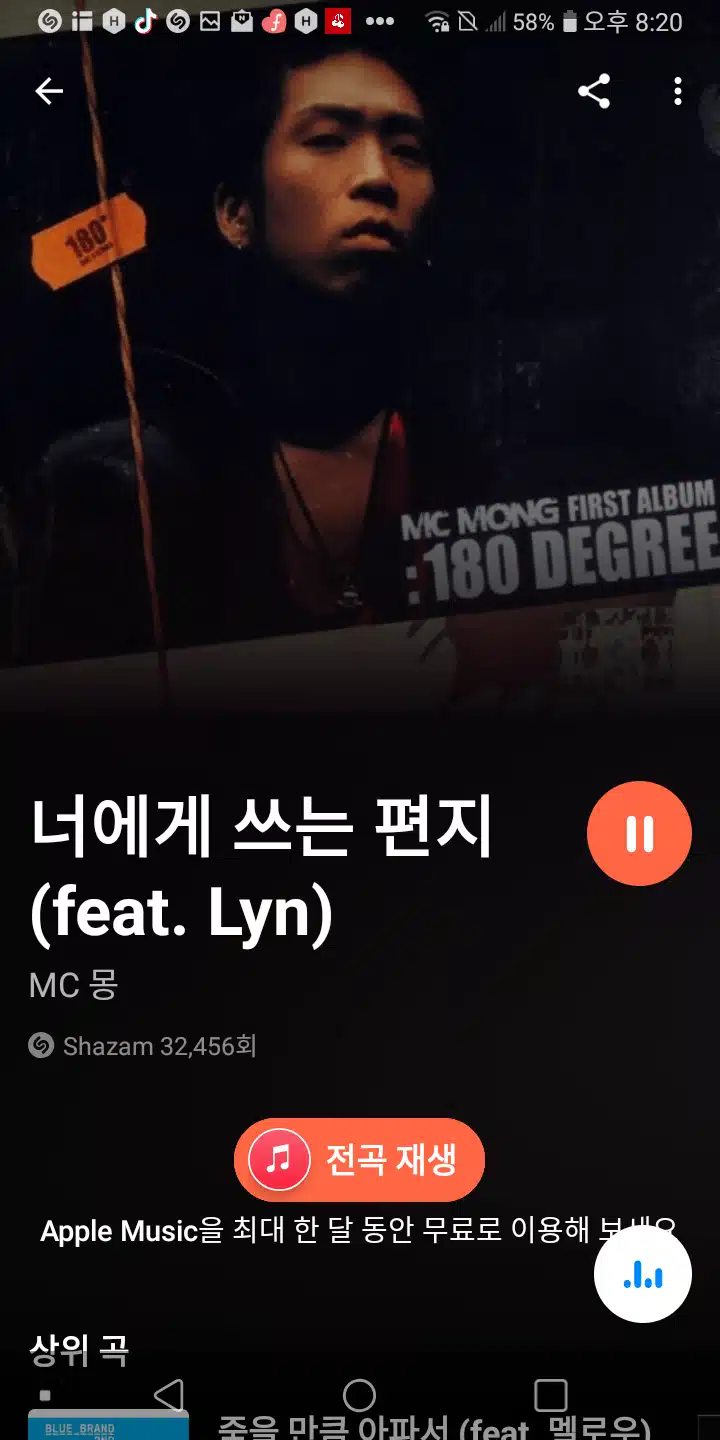This screenshot has height=1440, width=720.
Task: Open the recent apps view
Action: point(550,1395)
